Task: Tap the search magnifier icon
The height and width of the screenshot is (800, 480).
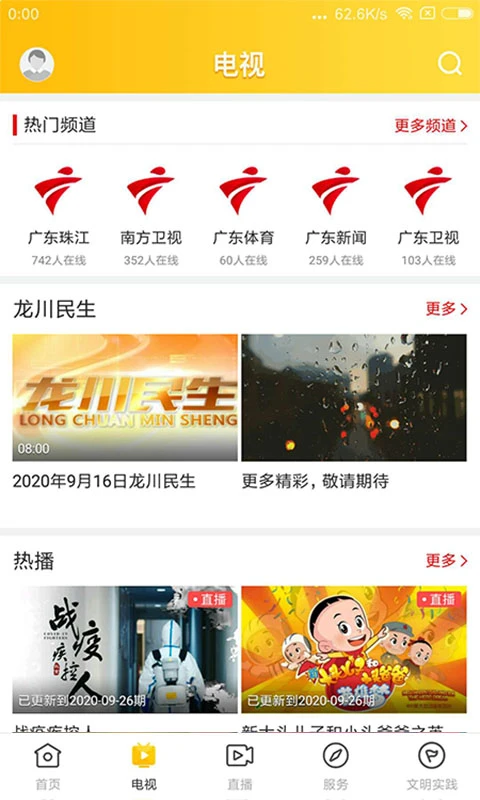Action: [449, 64]
